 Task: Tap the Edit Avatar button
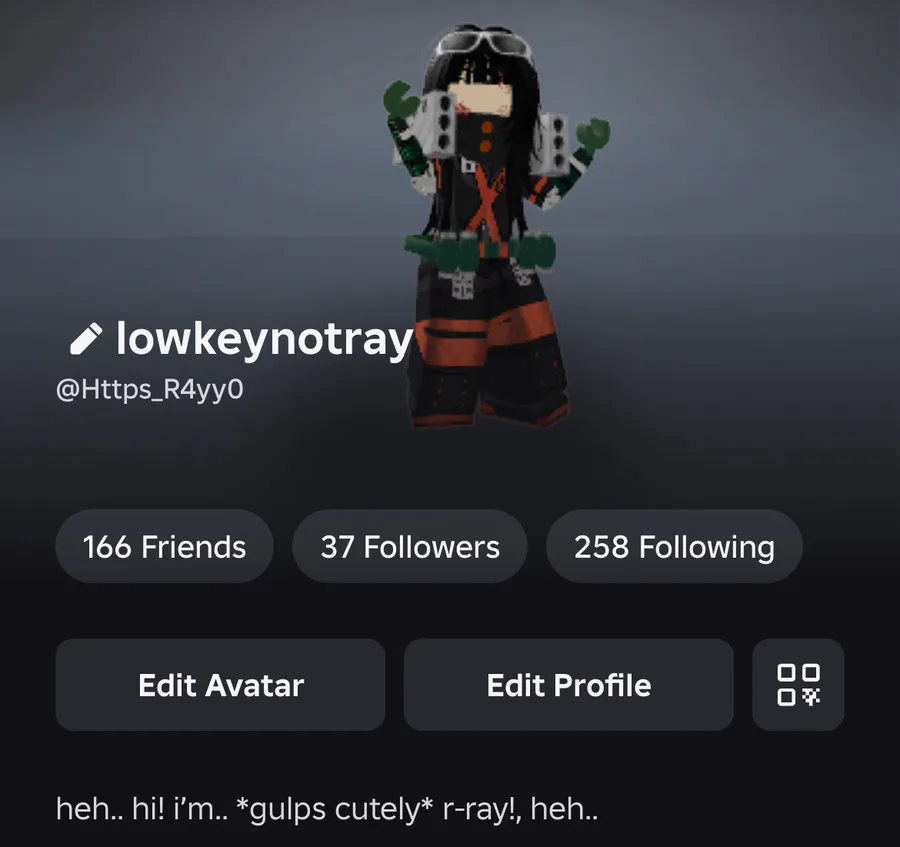pos(220,685)
